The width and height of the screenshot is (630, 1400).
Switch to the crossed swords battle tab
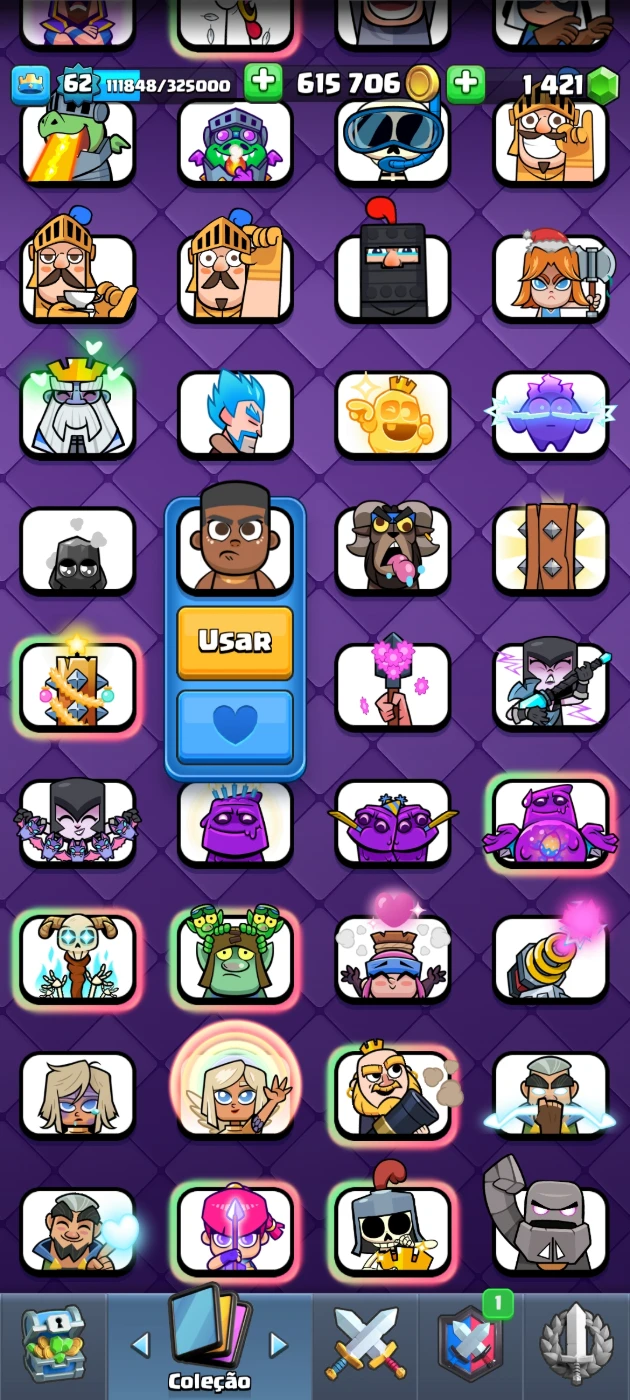pos(365,1345)
